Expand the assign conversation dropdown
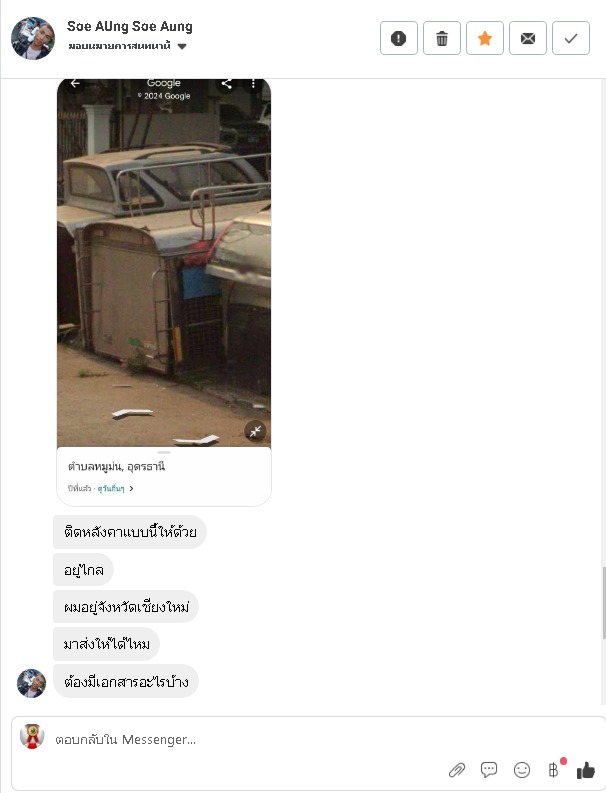606x793 pixels. click(182, 47)
